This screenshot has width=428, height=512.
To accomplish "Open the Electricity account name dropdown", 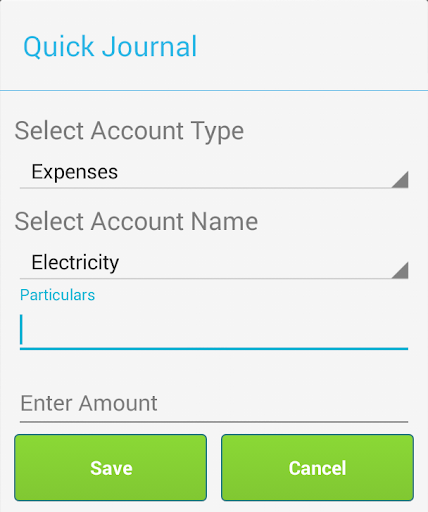I will [214, 263].
